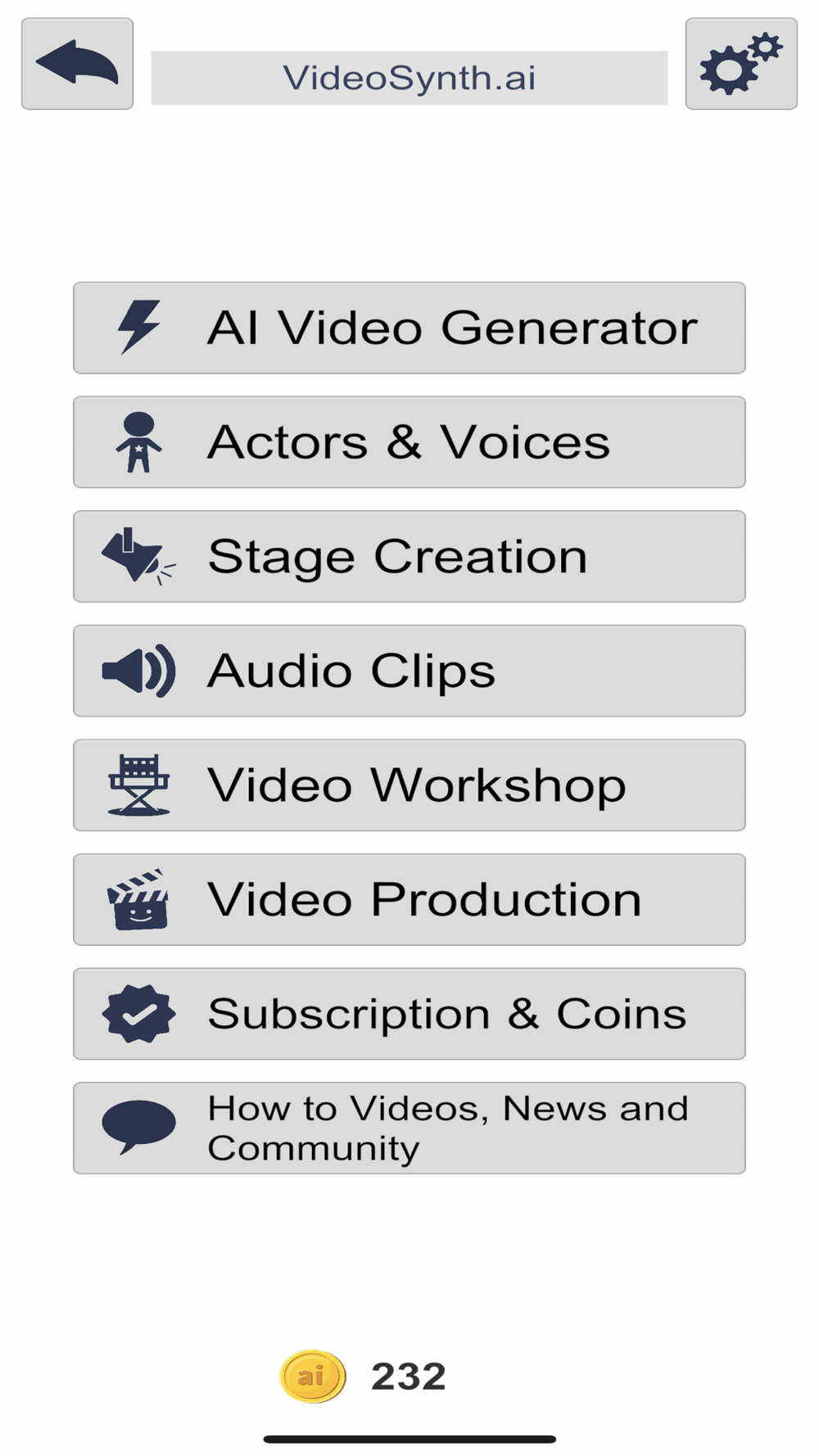View Subscription & Coins
819x1456 pixels.
(x=409, y=1014)
